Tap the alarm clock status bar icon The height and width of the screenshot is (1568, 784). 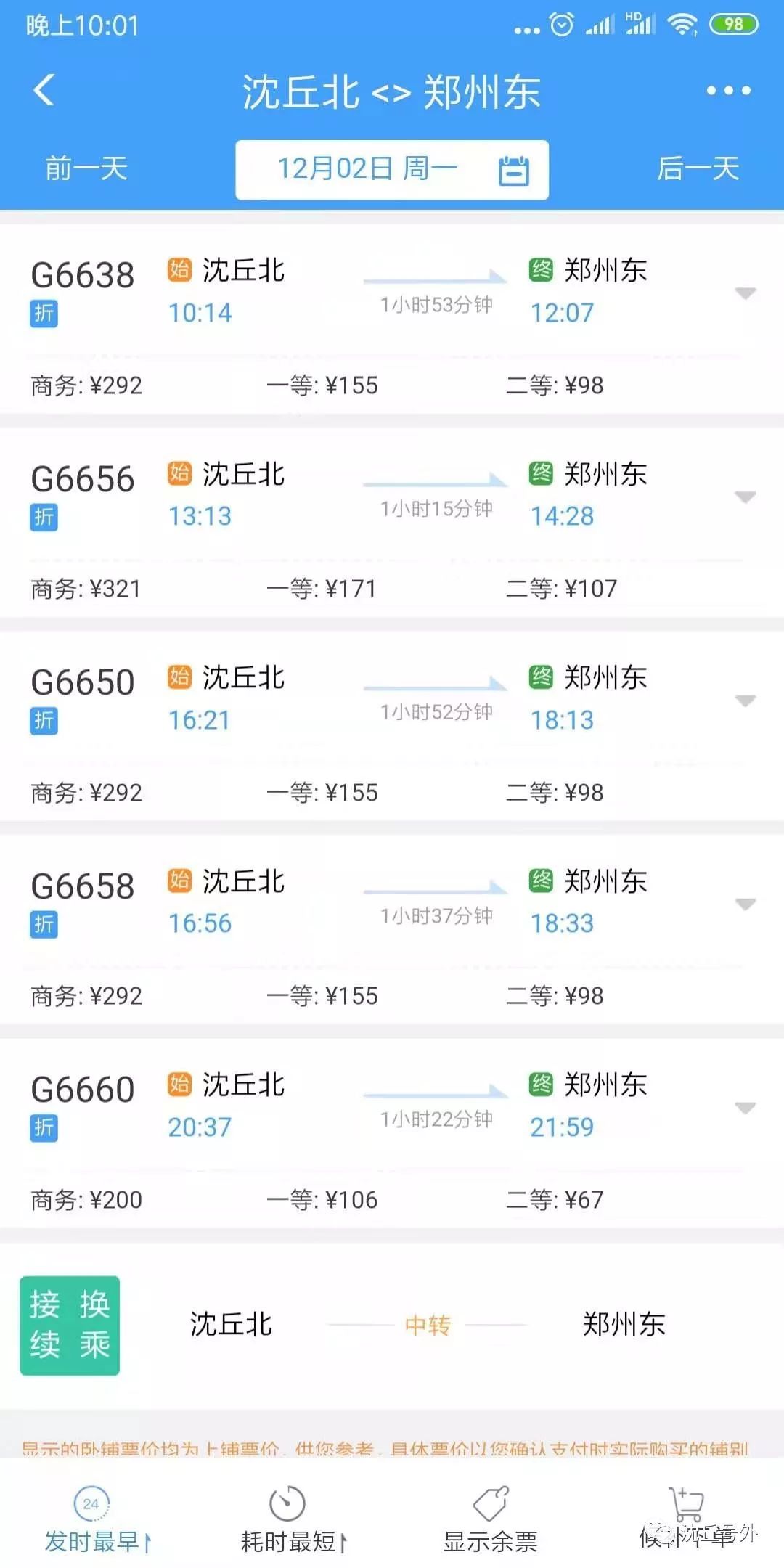[559, 24]
